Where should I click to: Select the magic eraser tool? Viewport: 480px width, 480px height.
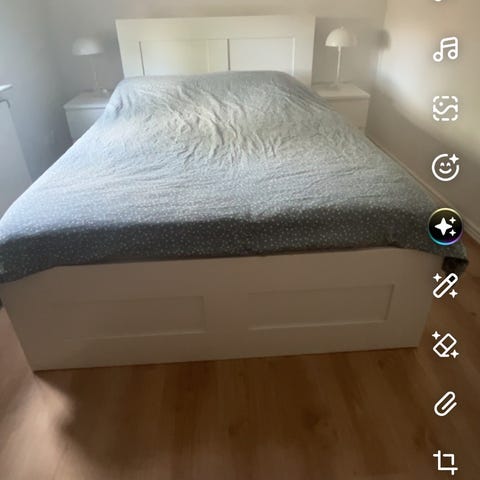[x=446, y=345]
